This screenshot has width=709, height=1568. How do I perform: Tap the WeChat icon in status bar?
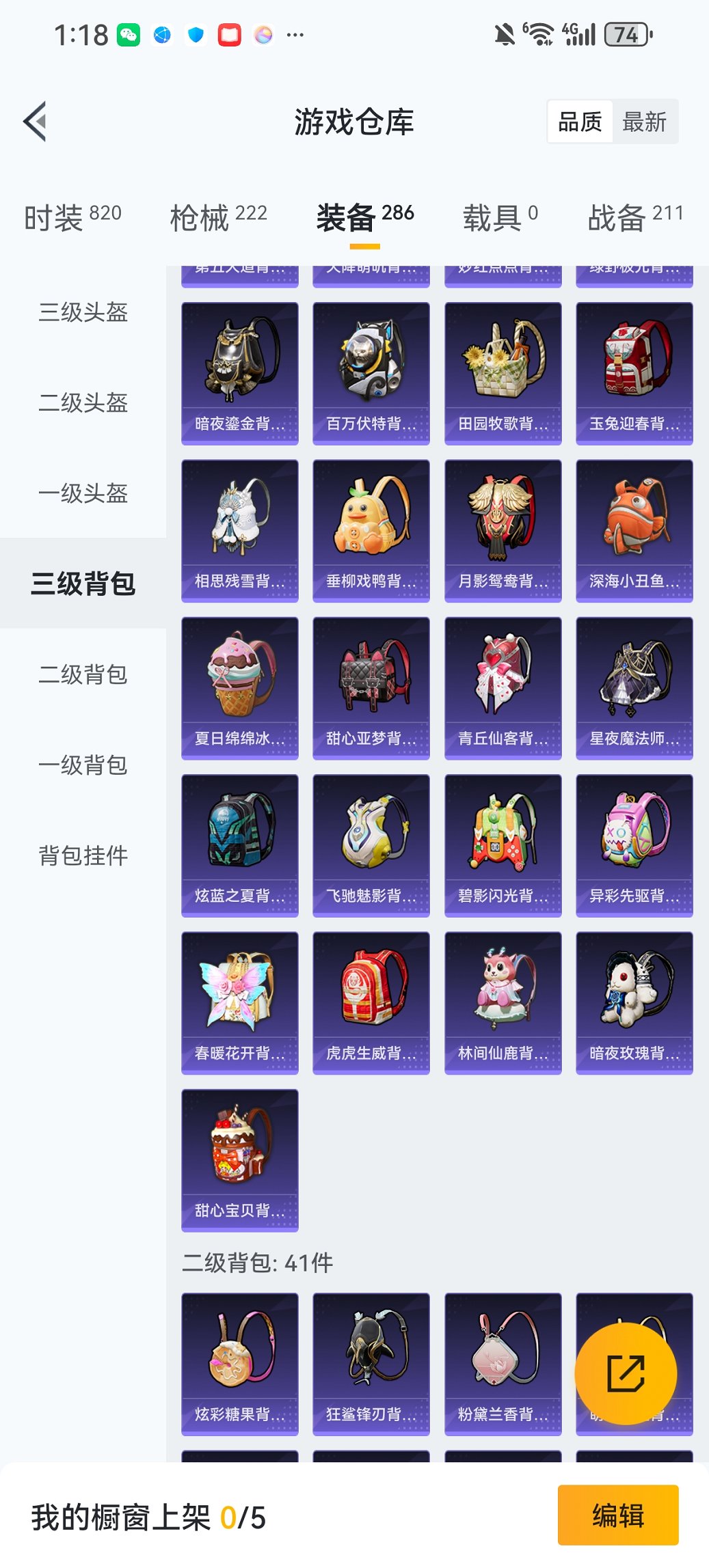(129, 33)
